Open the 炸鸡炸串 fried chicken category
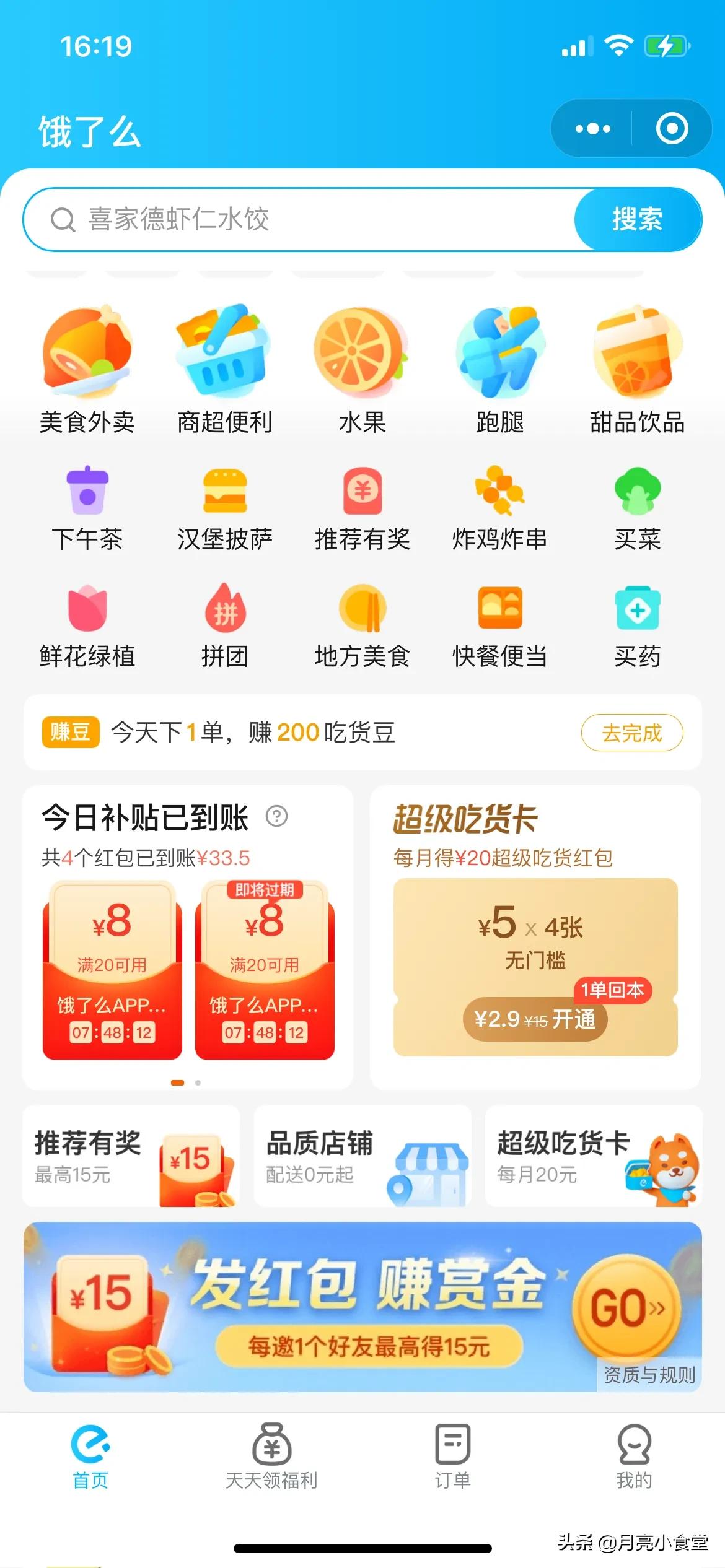725x1568 pixels. click(500, 508)
